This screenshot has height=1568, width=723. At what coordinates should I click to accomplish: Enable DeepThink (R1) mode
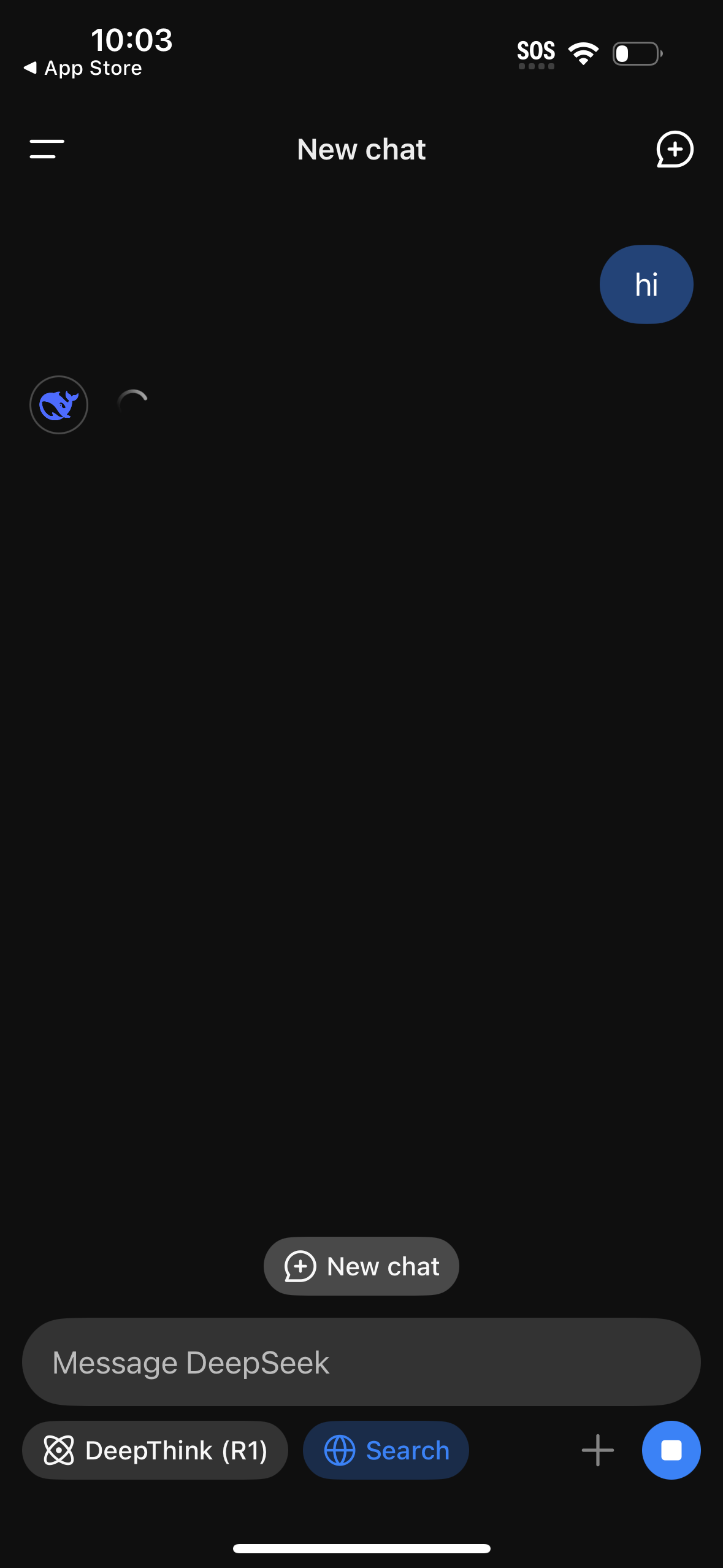pos(155,1450)
